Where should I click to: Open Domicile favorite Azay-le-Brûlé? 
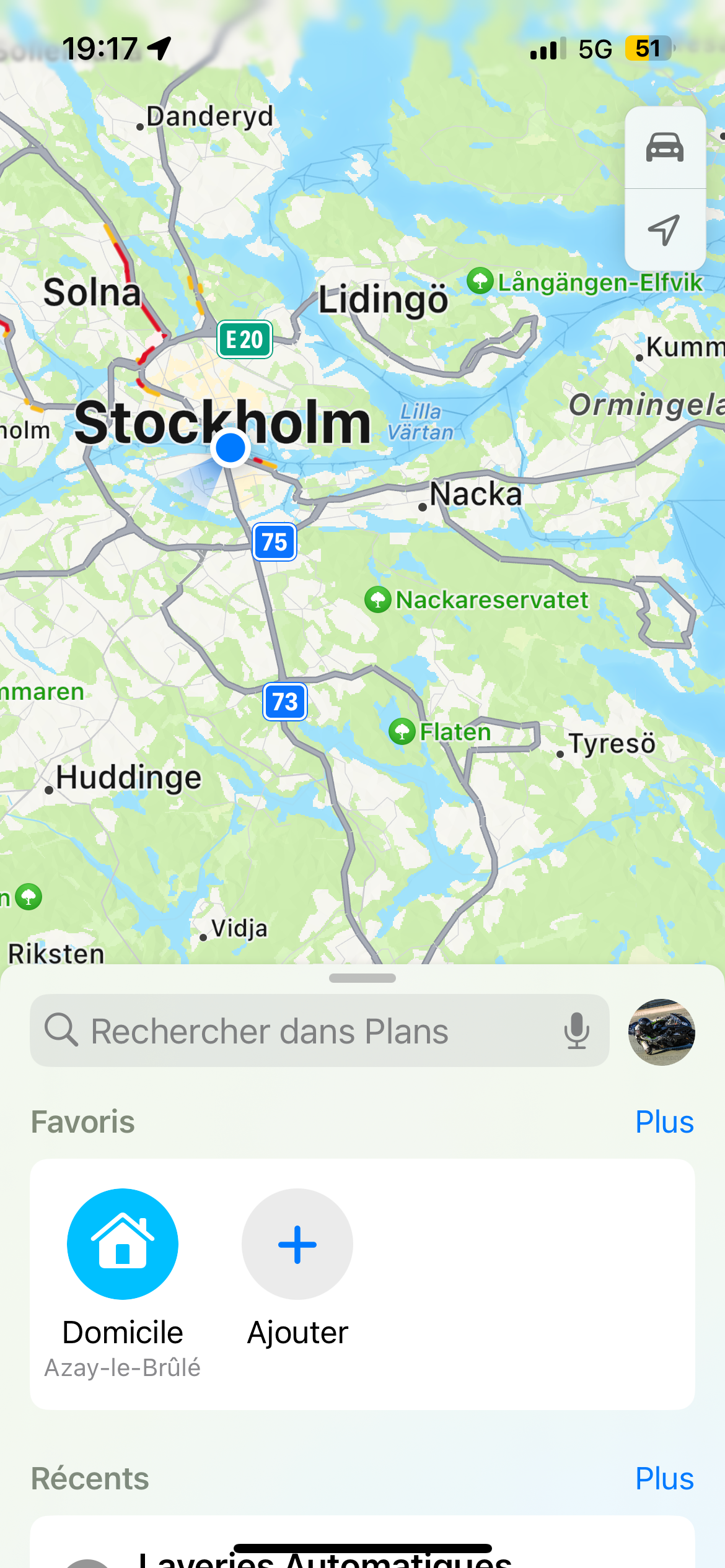coord(123,1244)
